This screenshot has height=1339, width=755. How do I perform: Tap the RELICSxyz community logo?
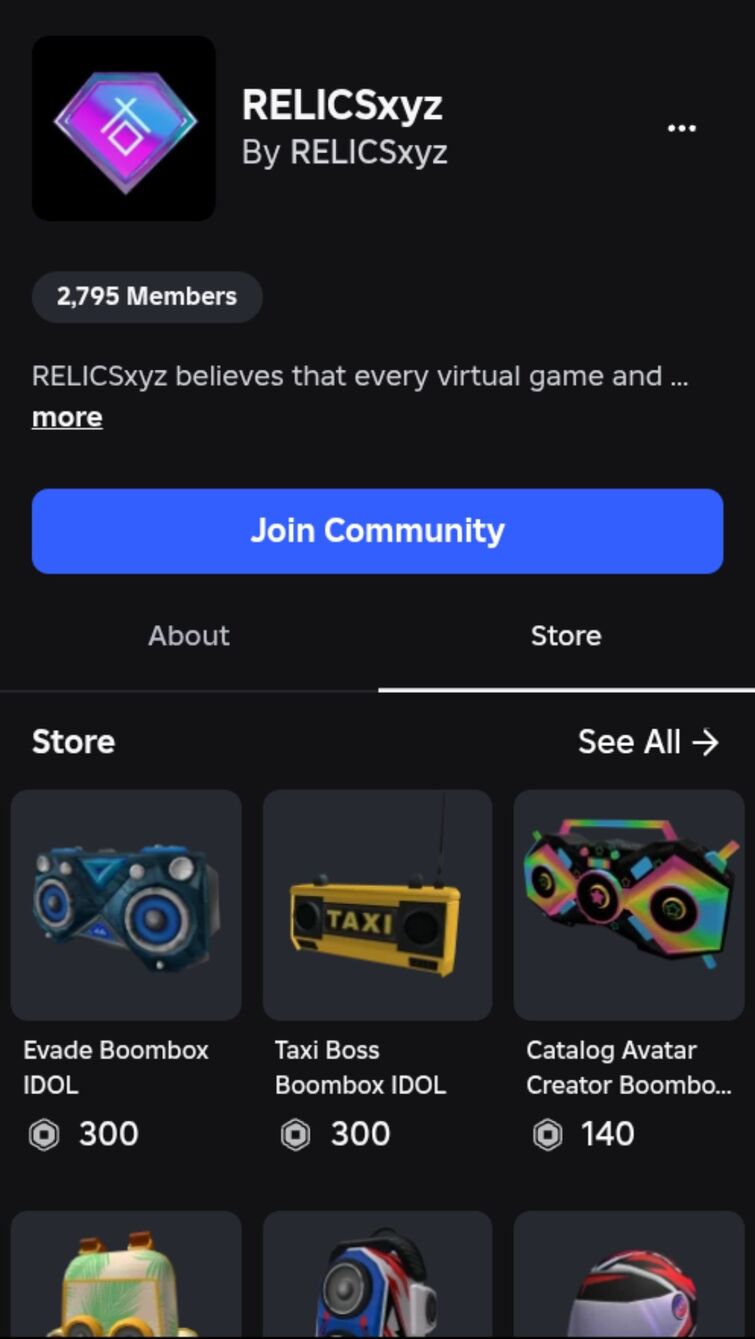pos(124,128)
